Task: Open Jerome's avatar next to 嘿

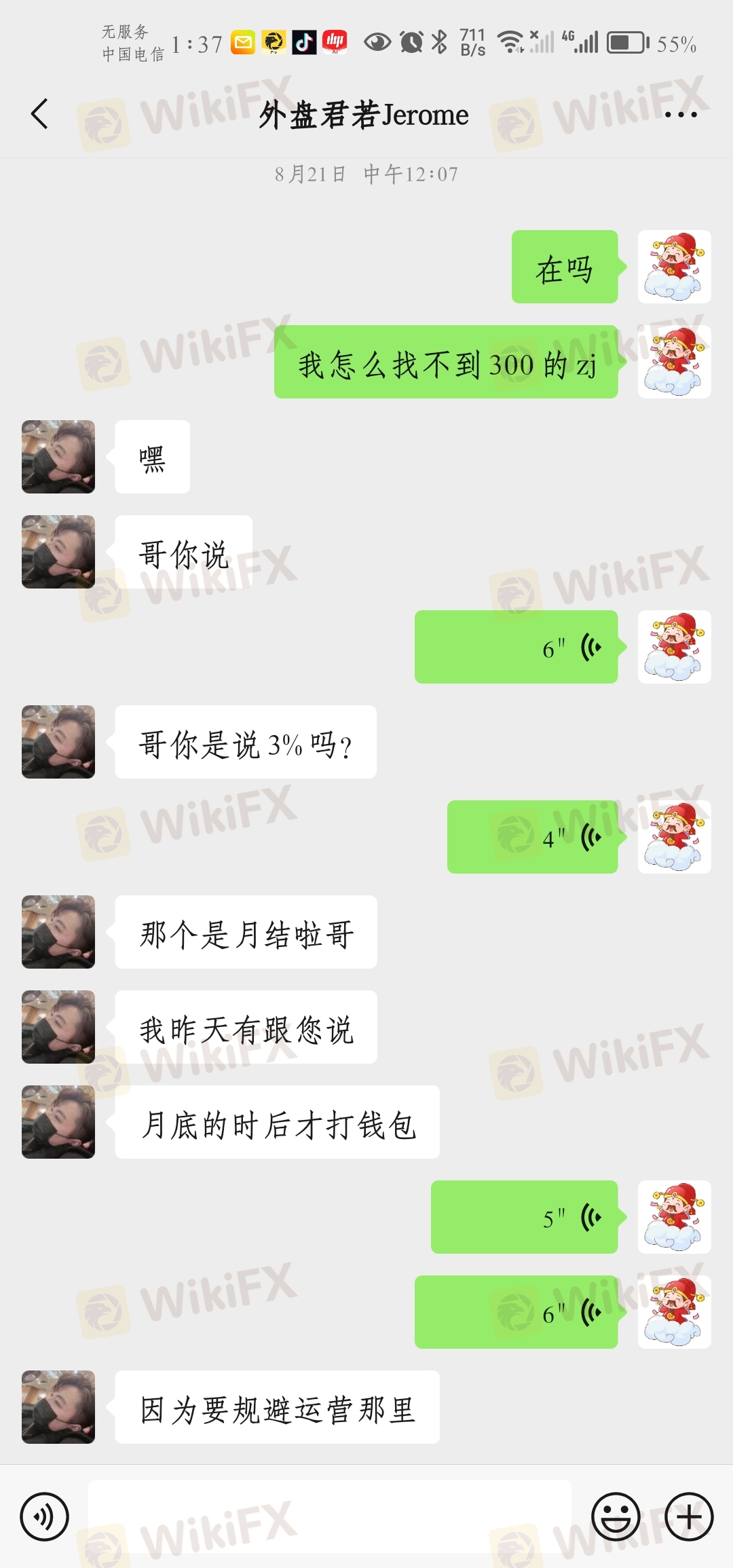Action: click(58, 457)
